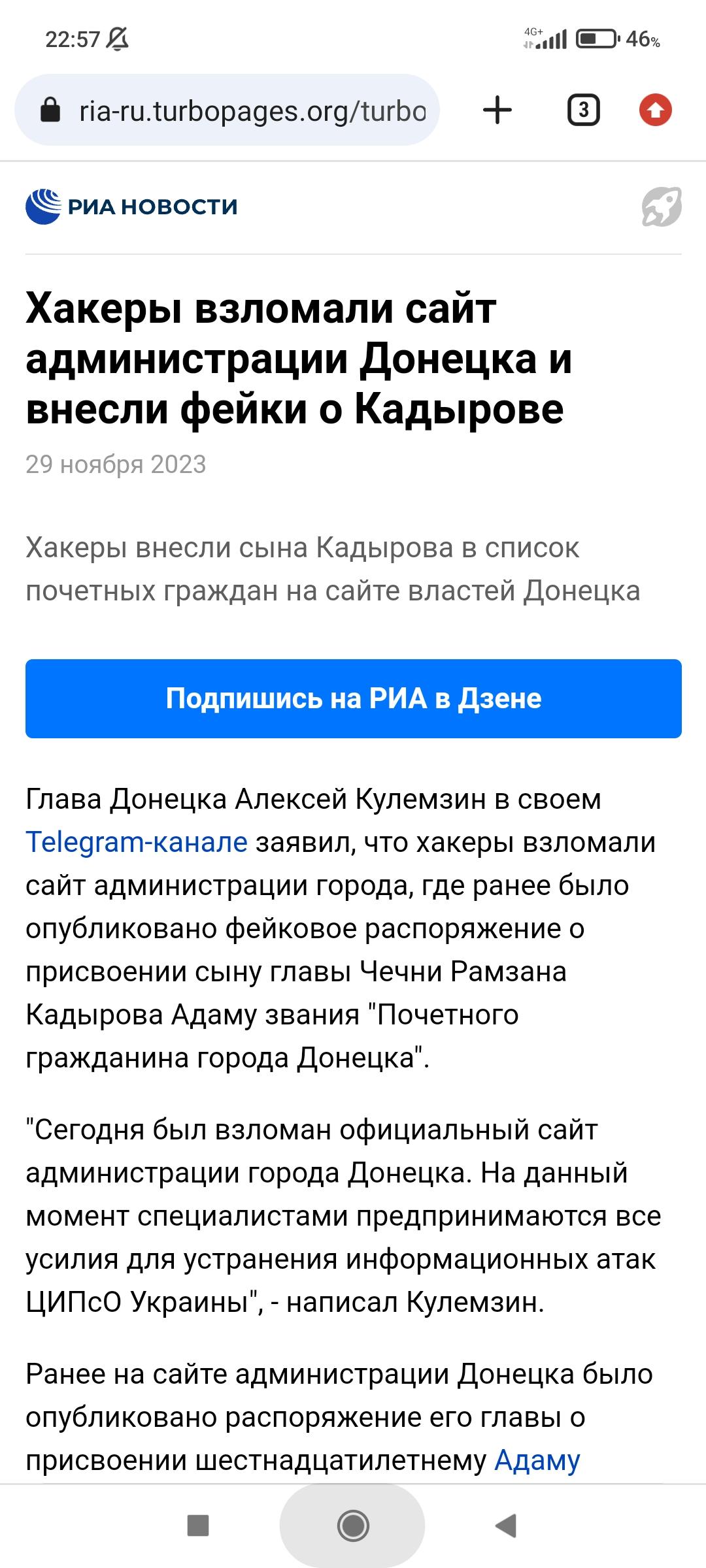Follow the Адаму link in the article

[537, 1461]
